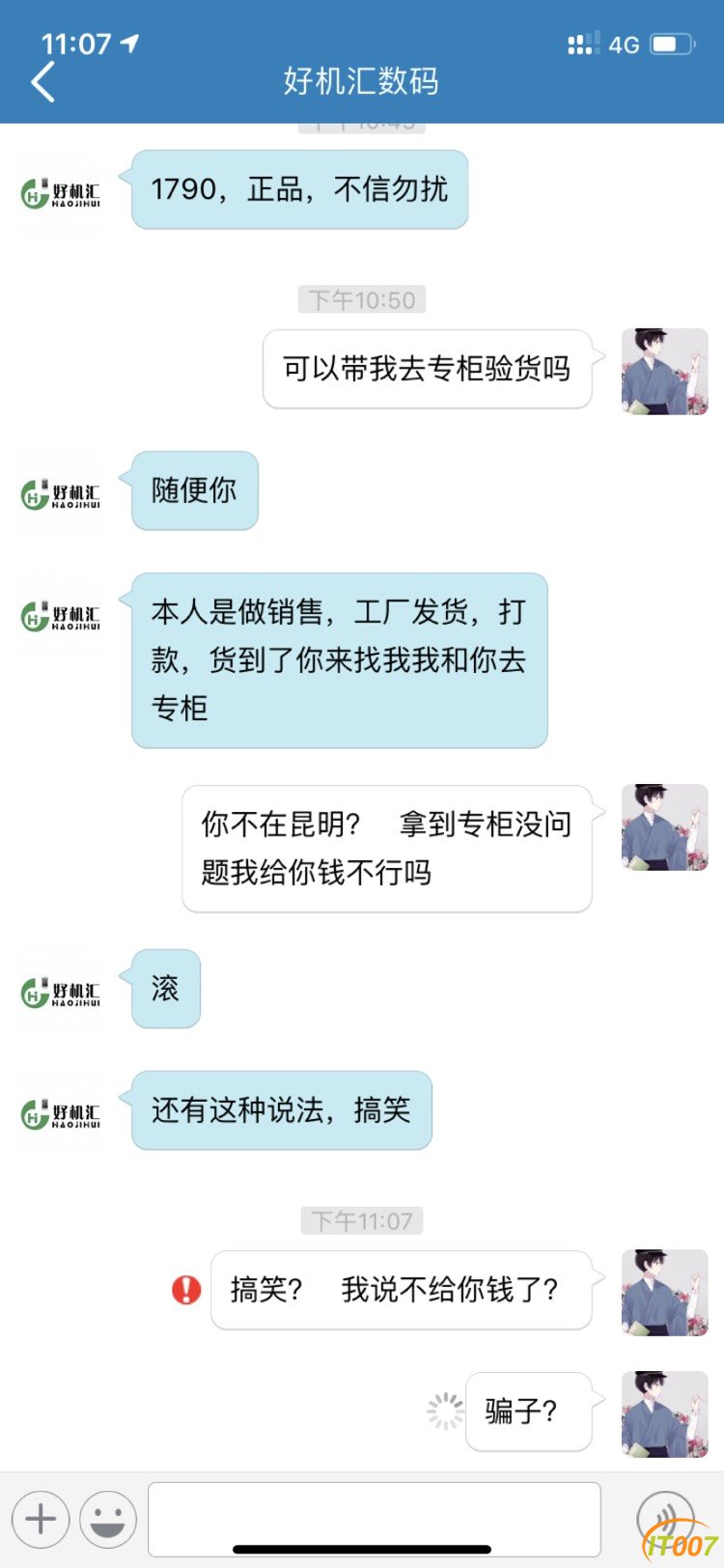This screenshot has height=1568, width=724.
Task: Tap red failed-send icon beside 搞笑 message
Action: 186,1290
